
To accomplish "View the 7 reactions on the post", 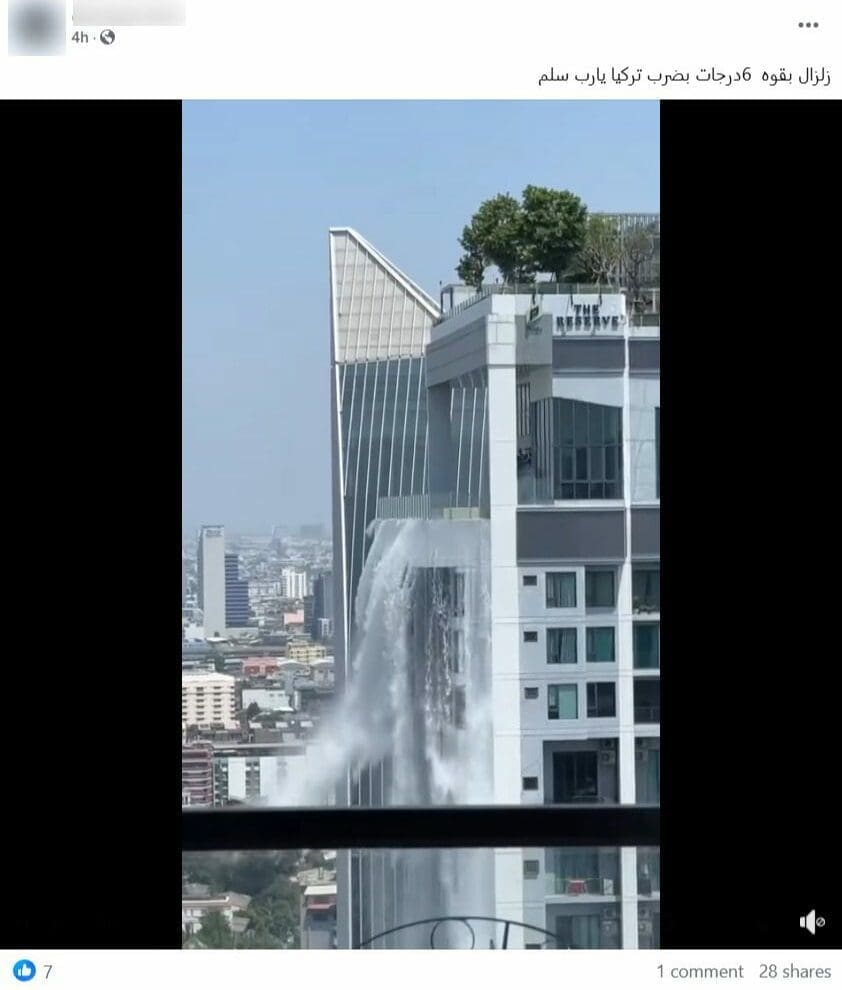I will [33, 971].
